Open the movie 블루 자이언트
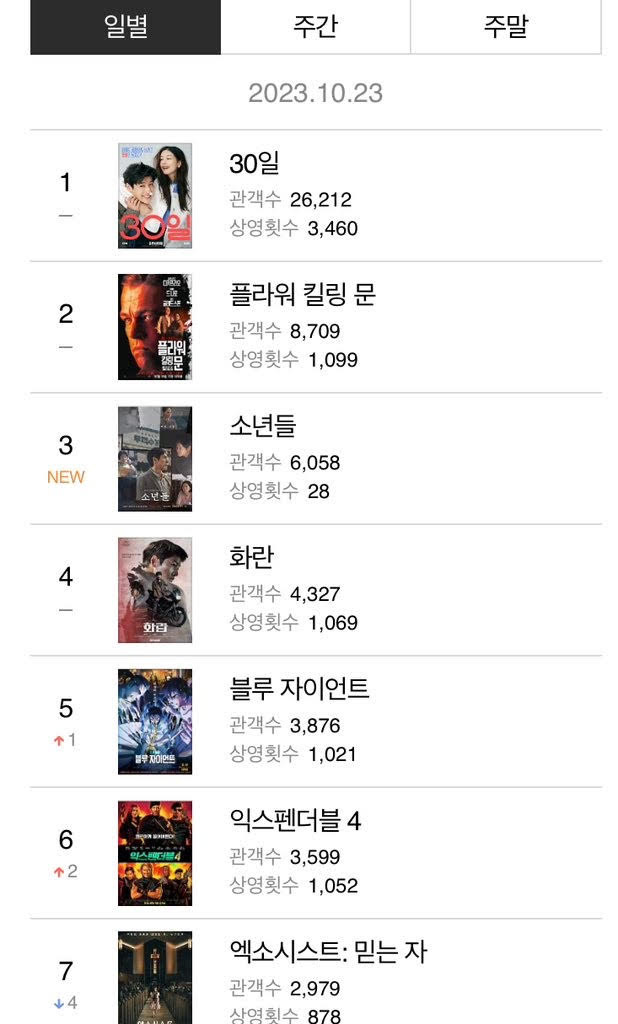Image resolution: width=618 pixels, height=1024 pixels. [x=316, y=722]
